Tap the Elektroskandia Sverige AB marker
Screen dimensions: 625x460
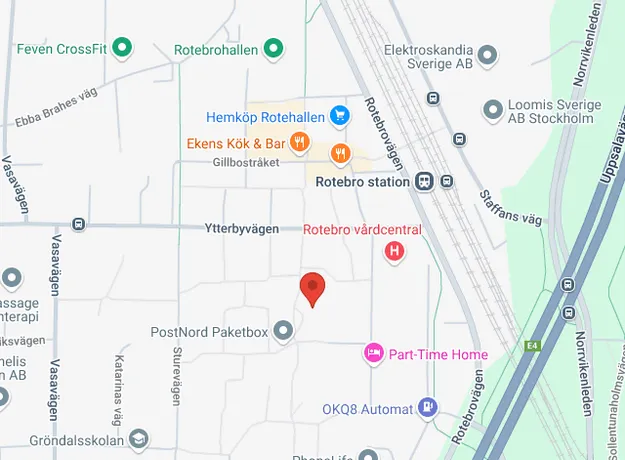[x=488, y=54]
